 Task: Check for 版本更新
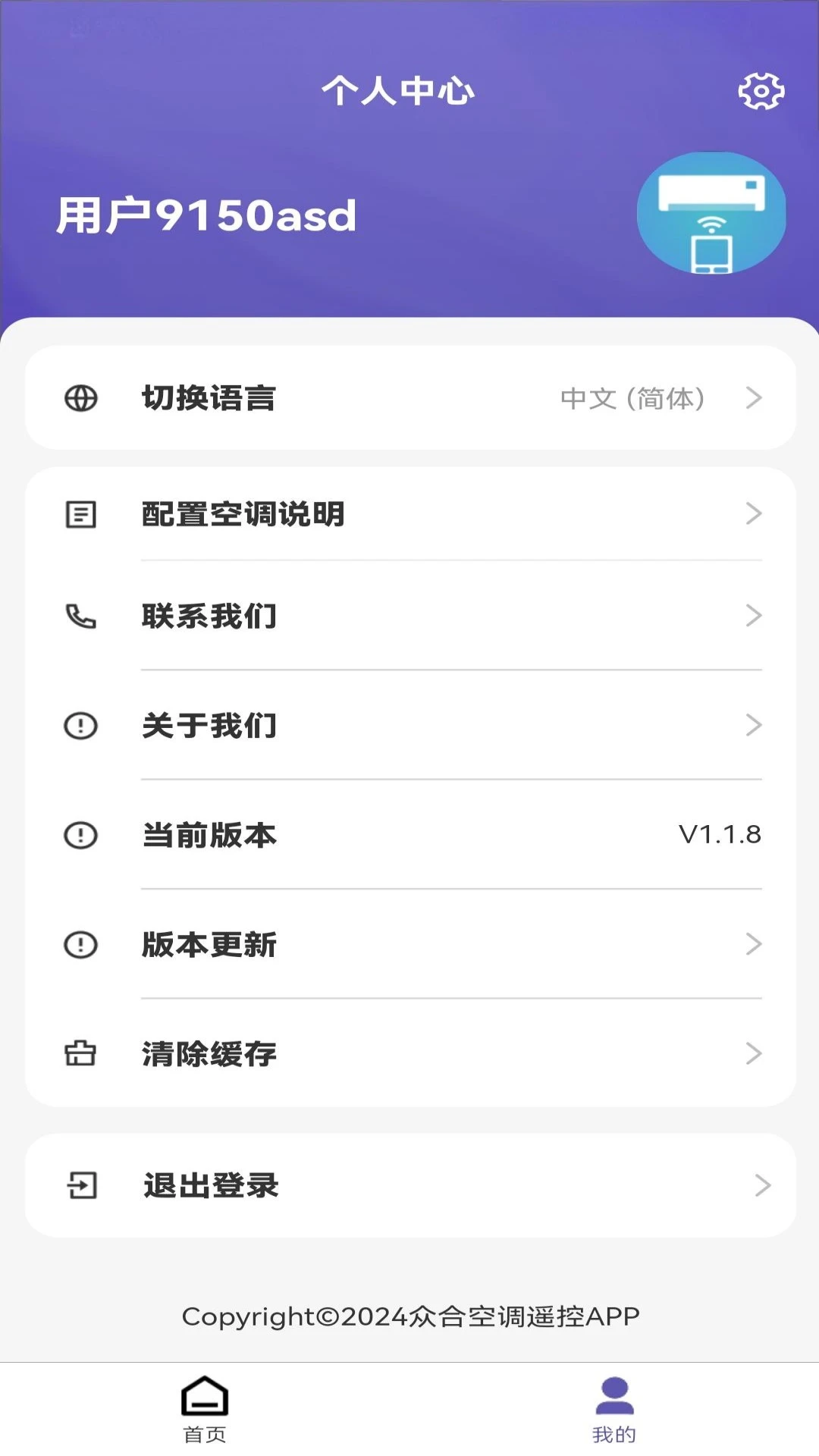pos(410,944)
